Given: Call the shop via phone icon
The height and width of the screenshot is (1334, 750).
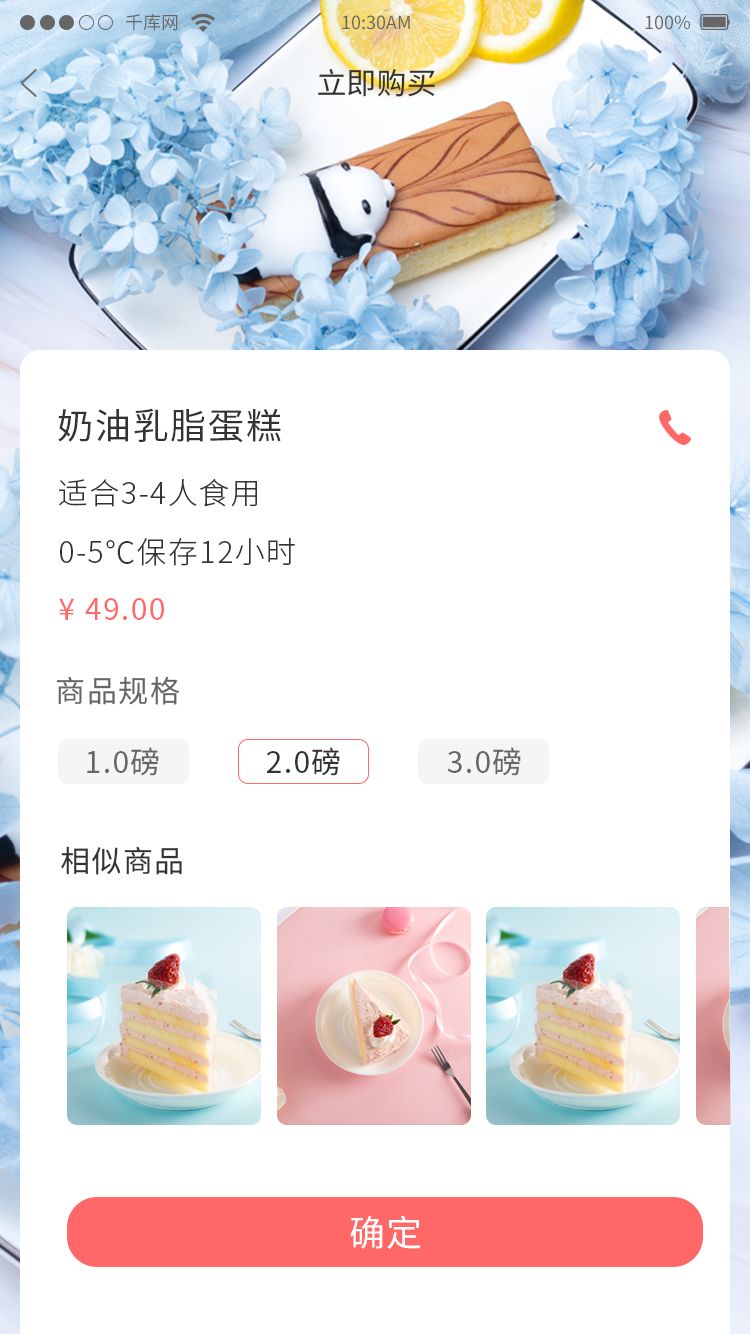Looking at the screenshot, I should [674, 427].
